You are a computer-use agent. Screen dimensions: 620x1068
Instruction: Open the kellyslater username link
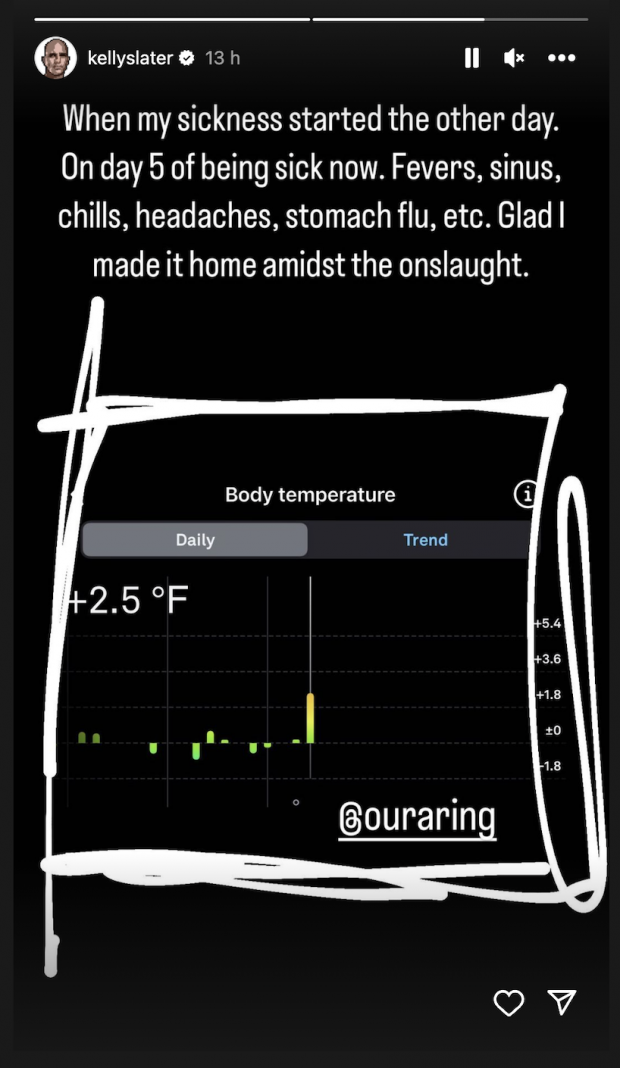tap(130, 58)
